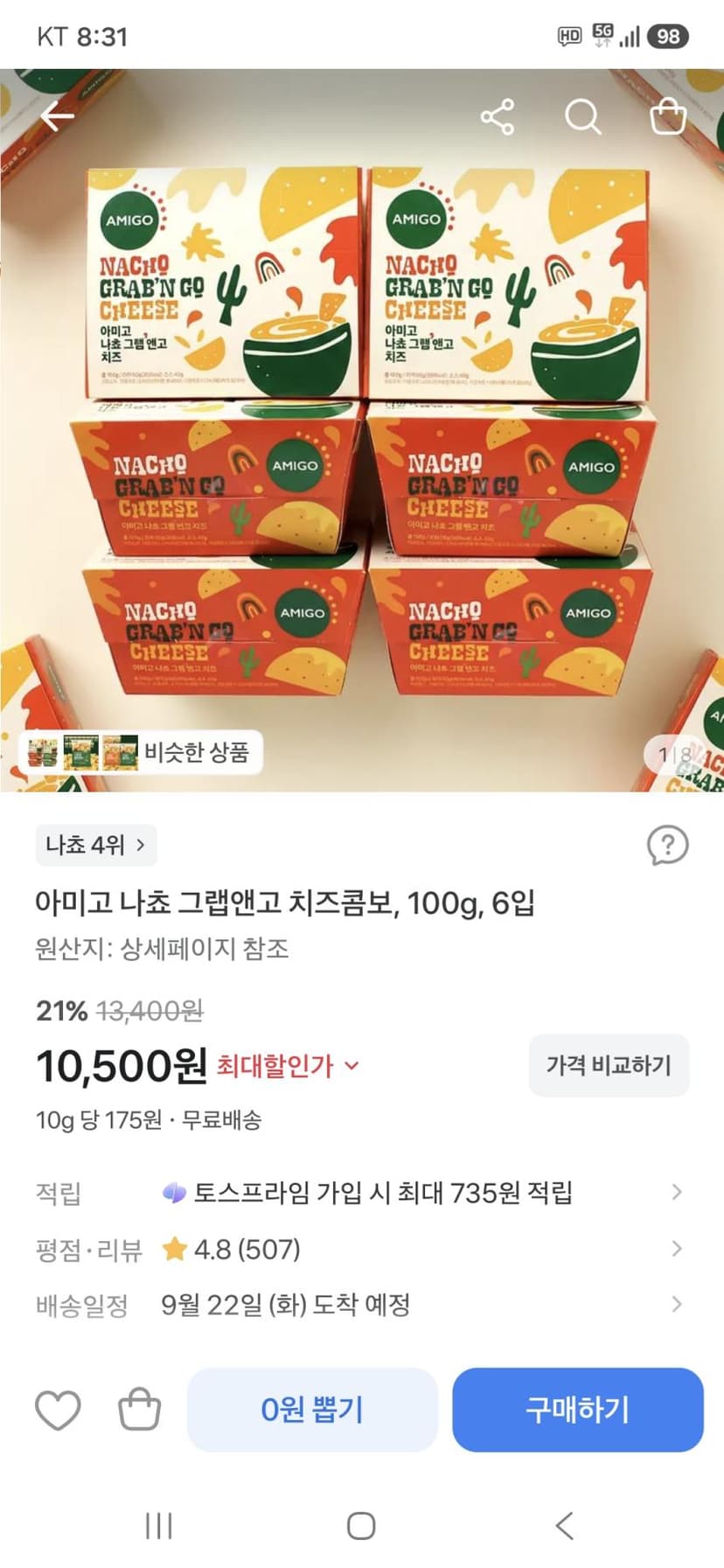Open the search magnifier icon

click(583, 116)
